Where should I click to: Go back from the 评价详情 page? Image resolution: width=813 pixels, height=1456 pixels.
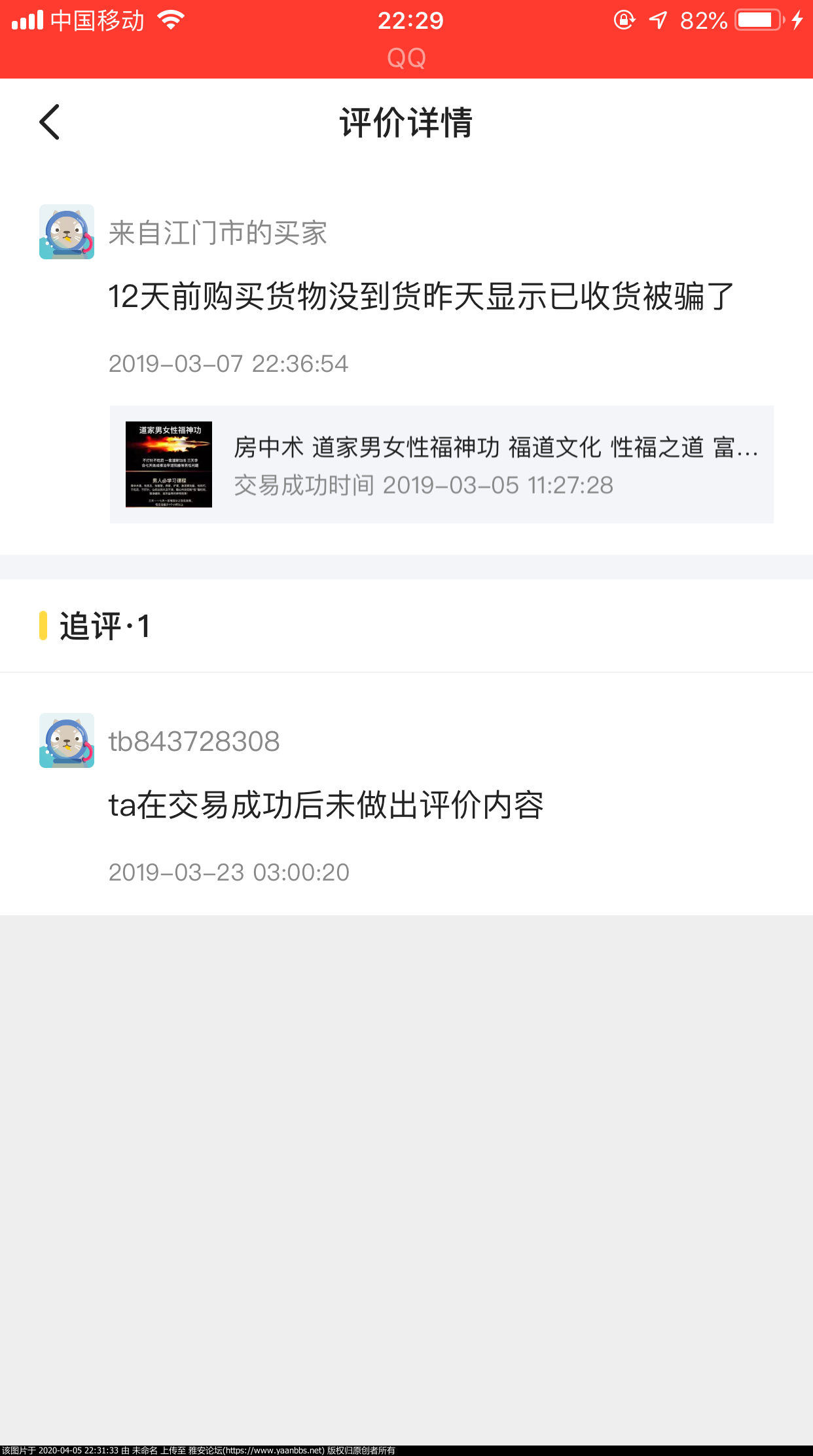(x=50, y=122)
